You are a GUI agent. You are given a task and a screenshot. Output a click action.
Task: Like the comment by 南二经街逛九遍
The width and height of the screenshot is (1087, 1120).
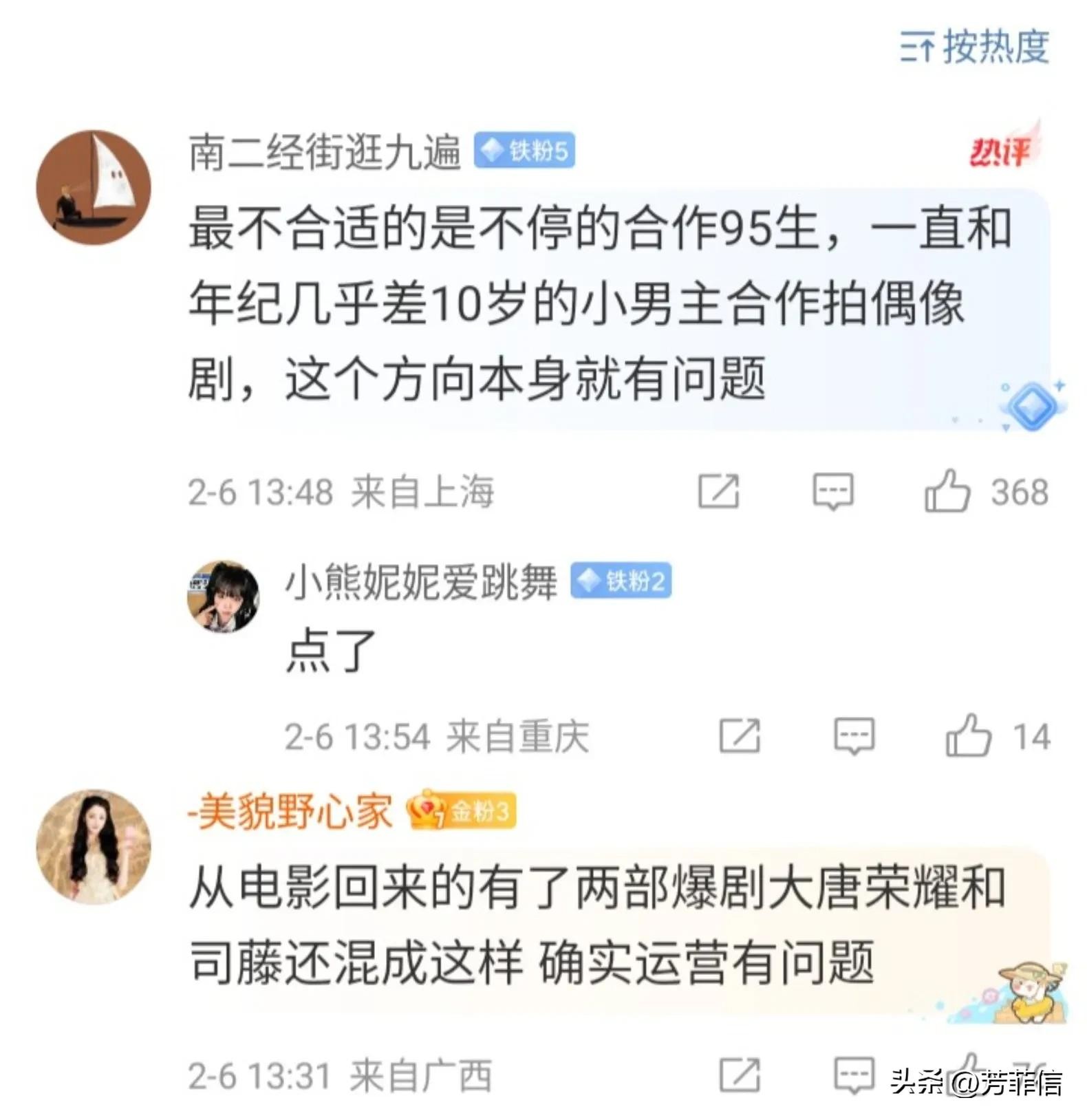[947, 491]
